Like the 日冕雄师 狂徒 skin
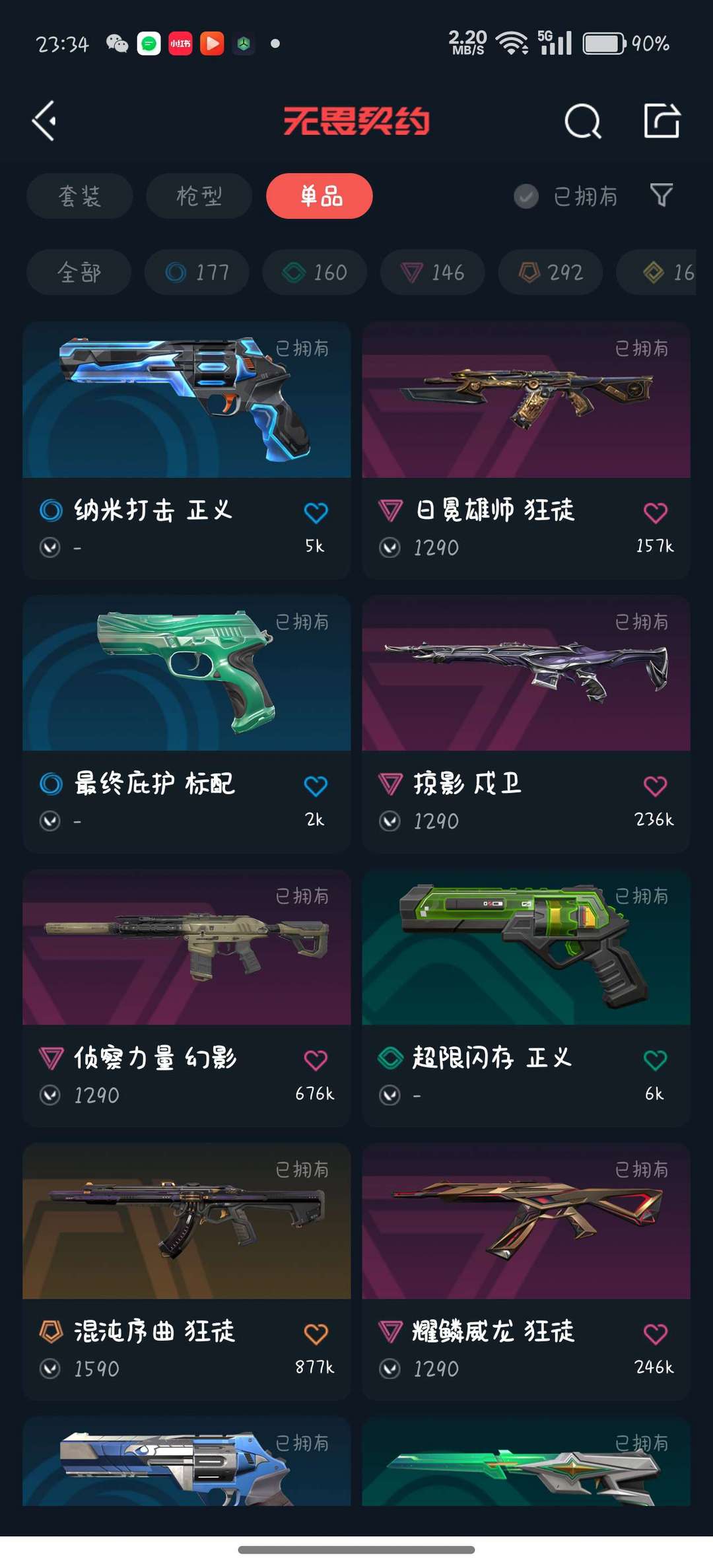 (x=655, y=512)
